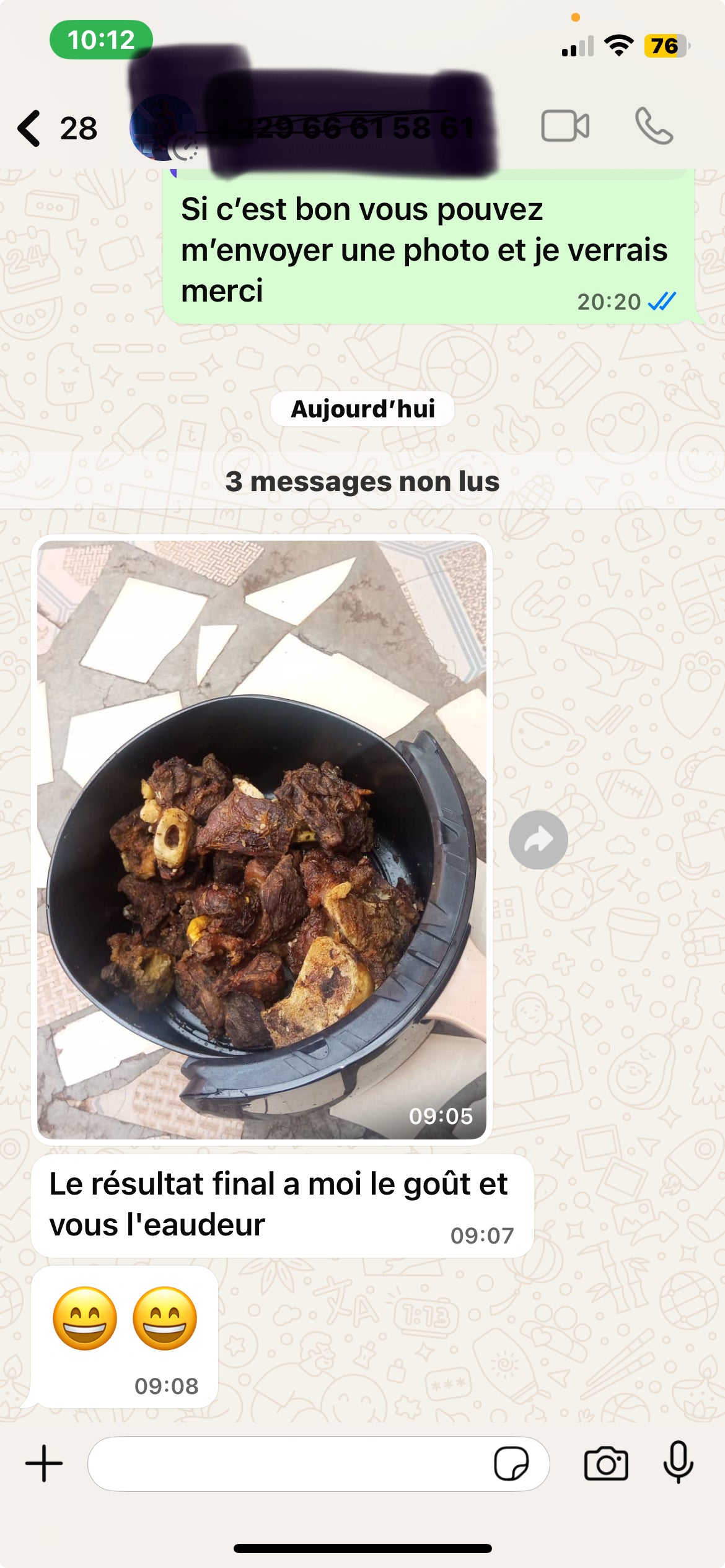Open the attachment plus menu
725x1568 pixels.
44,1463
